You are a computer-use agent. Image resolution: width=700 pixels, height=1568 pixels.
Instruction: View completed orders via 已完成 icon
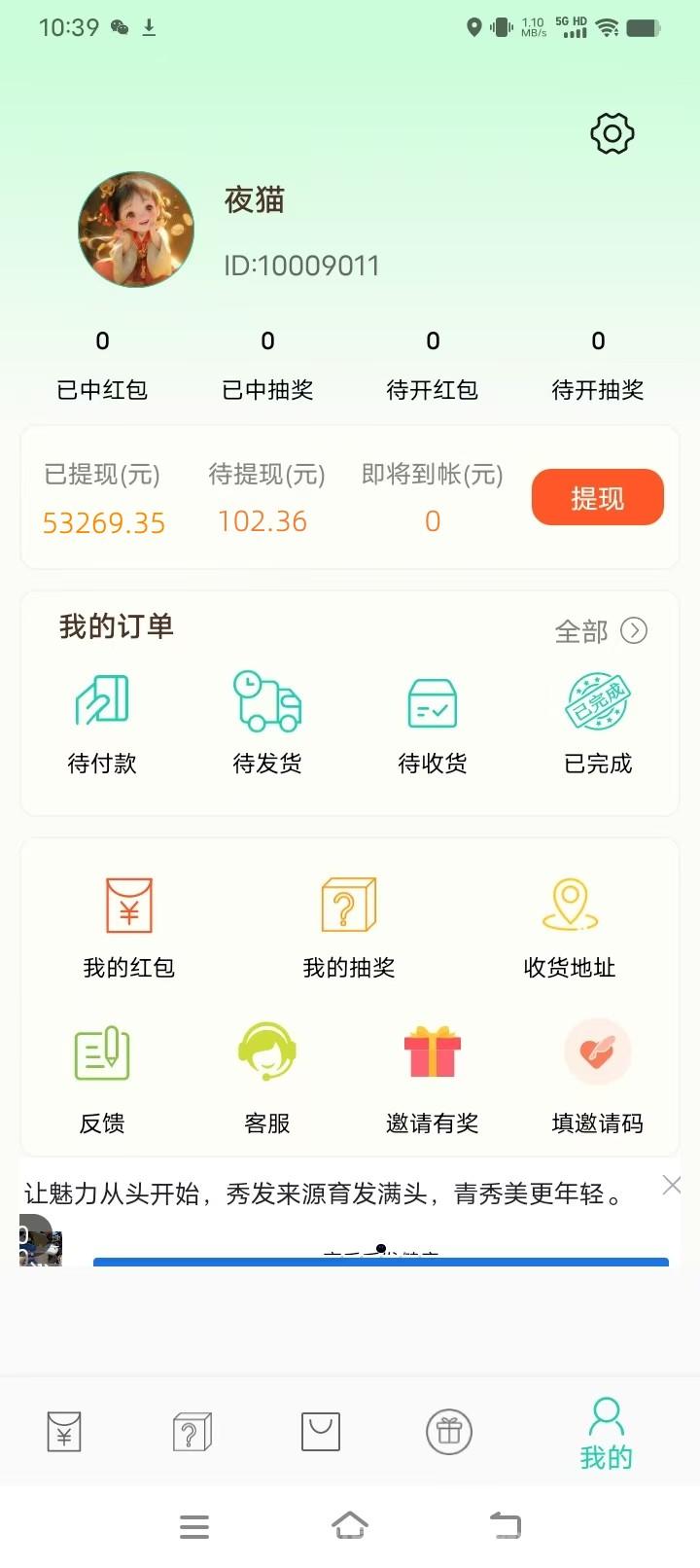tap(597, 720)
